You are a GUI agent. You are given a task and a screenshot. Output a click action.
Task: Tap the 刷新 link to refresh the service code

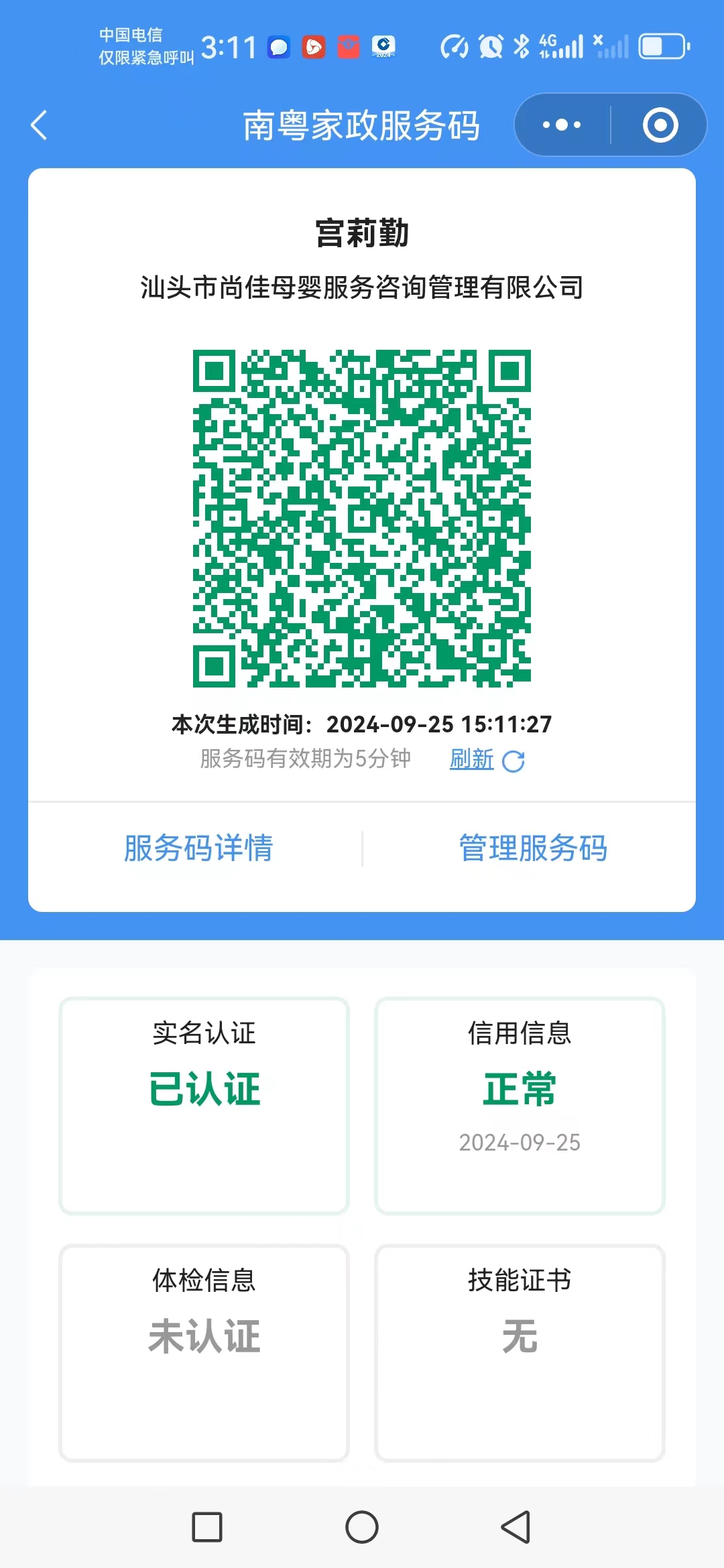coord(471,761)
